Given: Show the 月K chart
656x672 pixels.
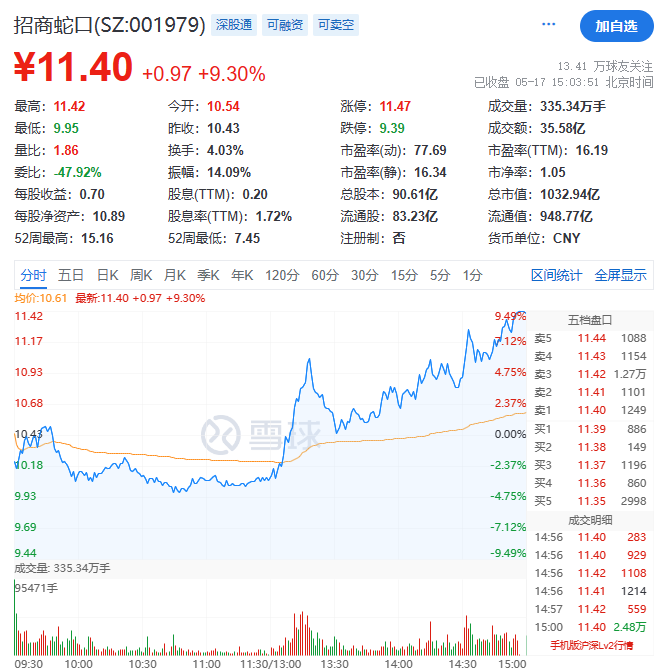Looking at the screenshot, I should pos(175,275).
